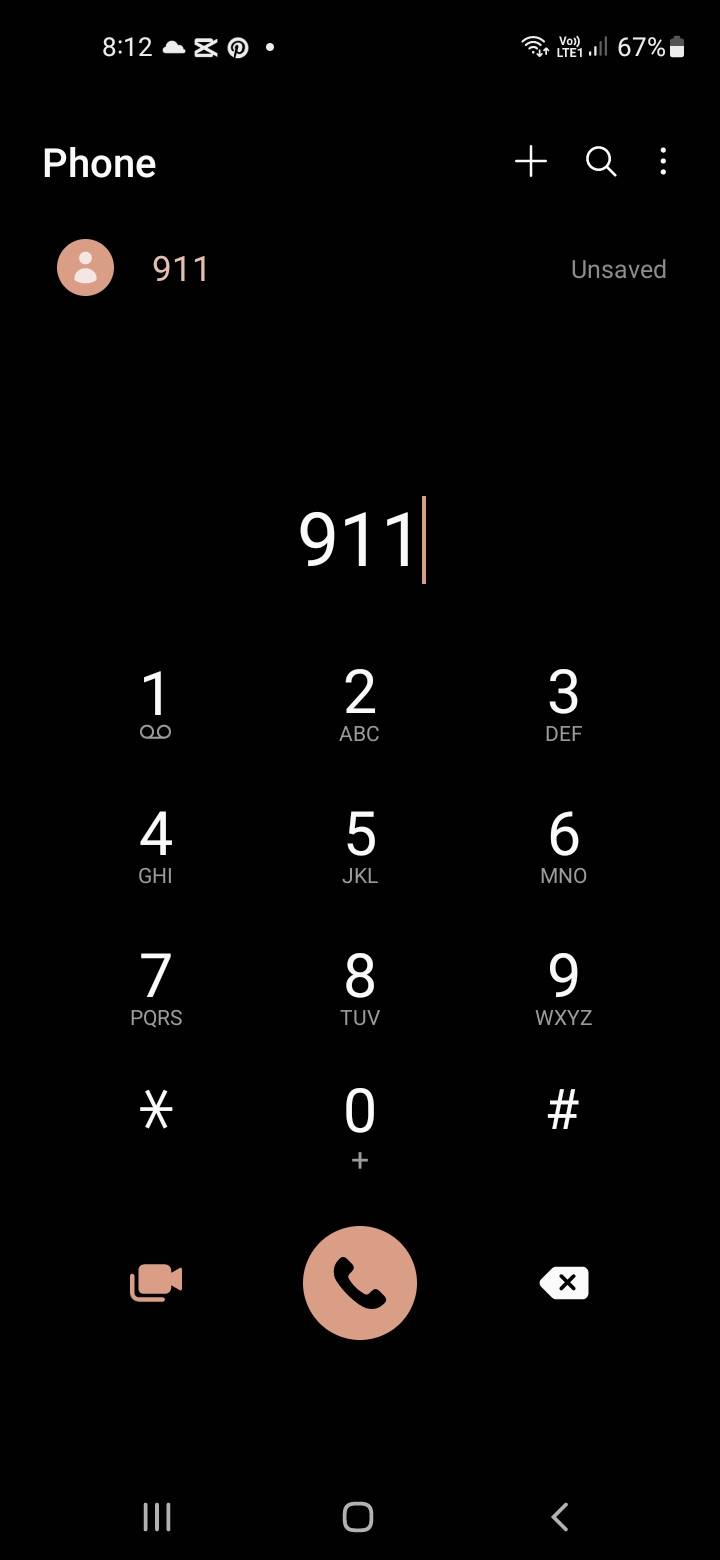The image size is (720, 1560).
Task: Tap the 9 WXYZ key
Action: 563,988
